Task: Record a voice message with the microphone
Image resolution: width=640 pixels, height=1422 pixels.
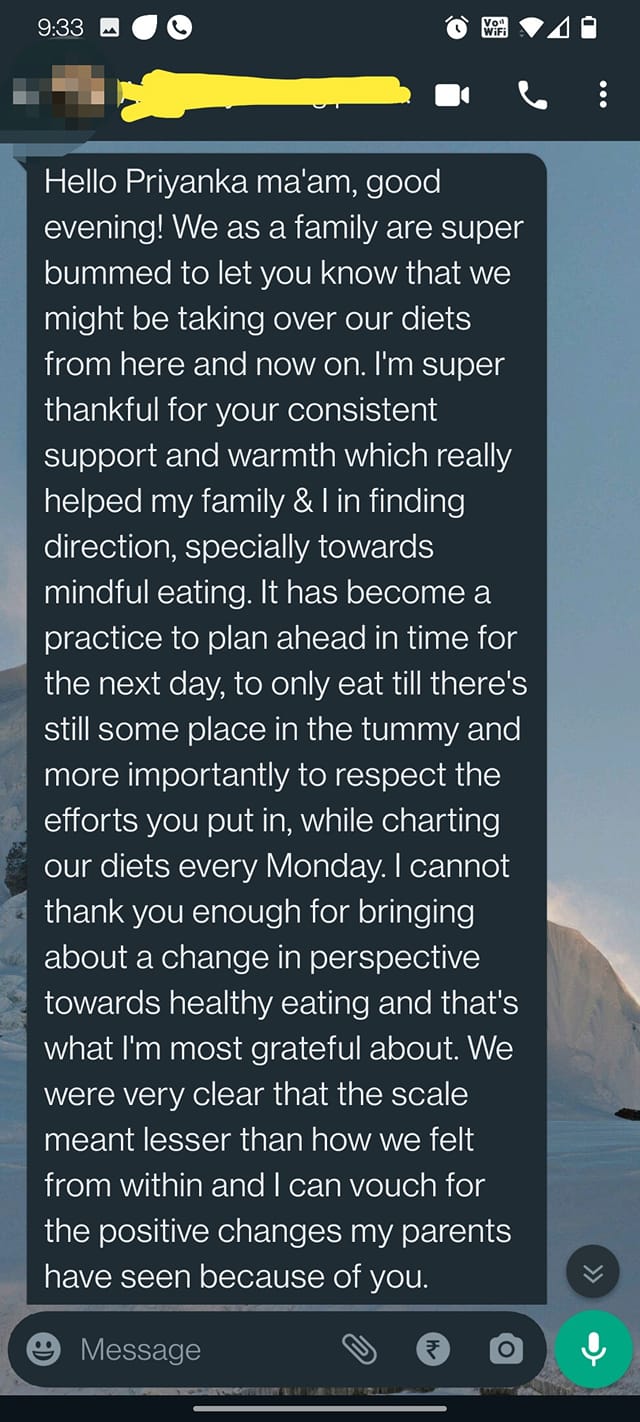Action: (593, 1350)
